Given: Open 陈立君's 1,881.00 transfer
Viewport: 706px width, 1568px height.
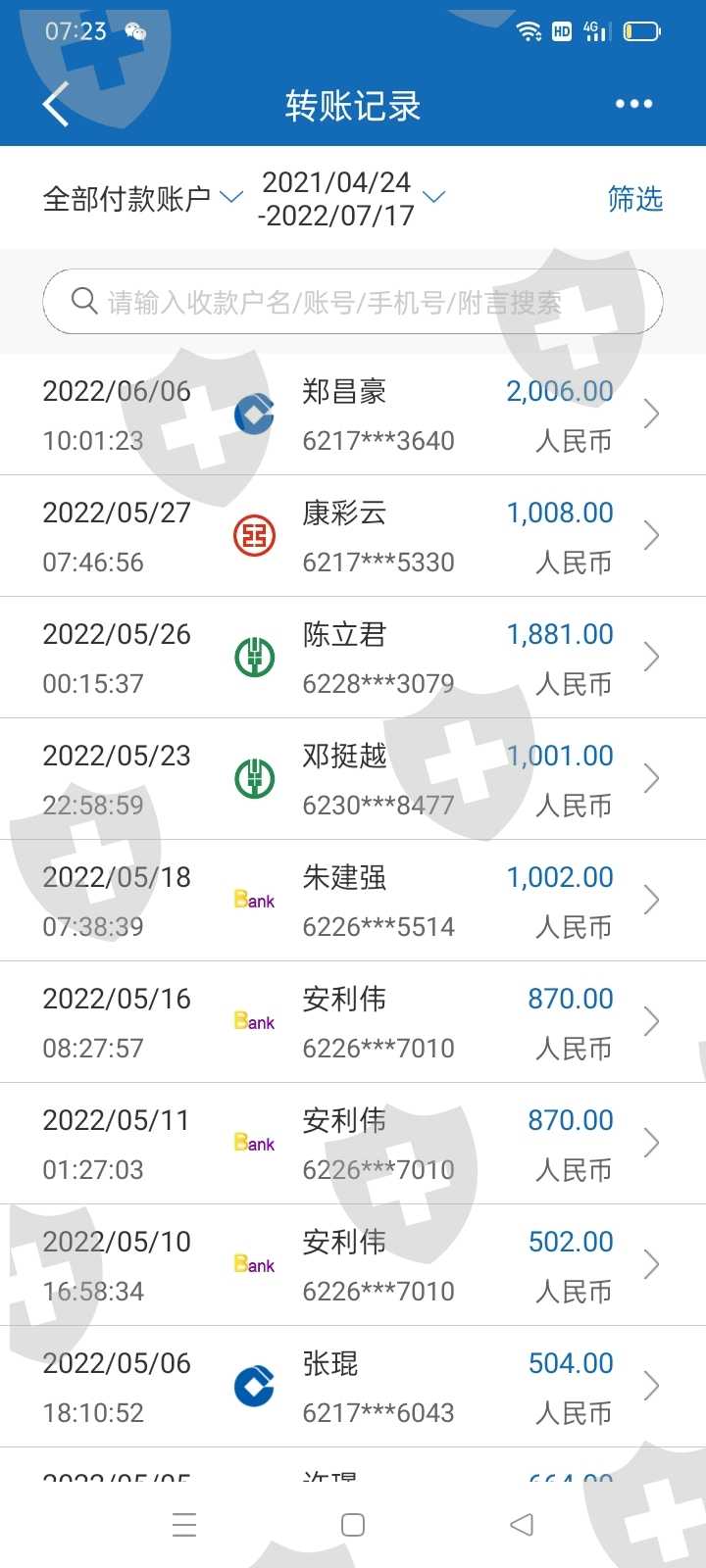Looking at the screenshot, I should [353, 658].
